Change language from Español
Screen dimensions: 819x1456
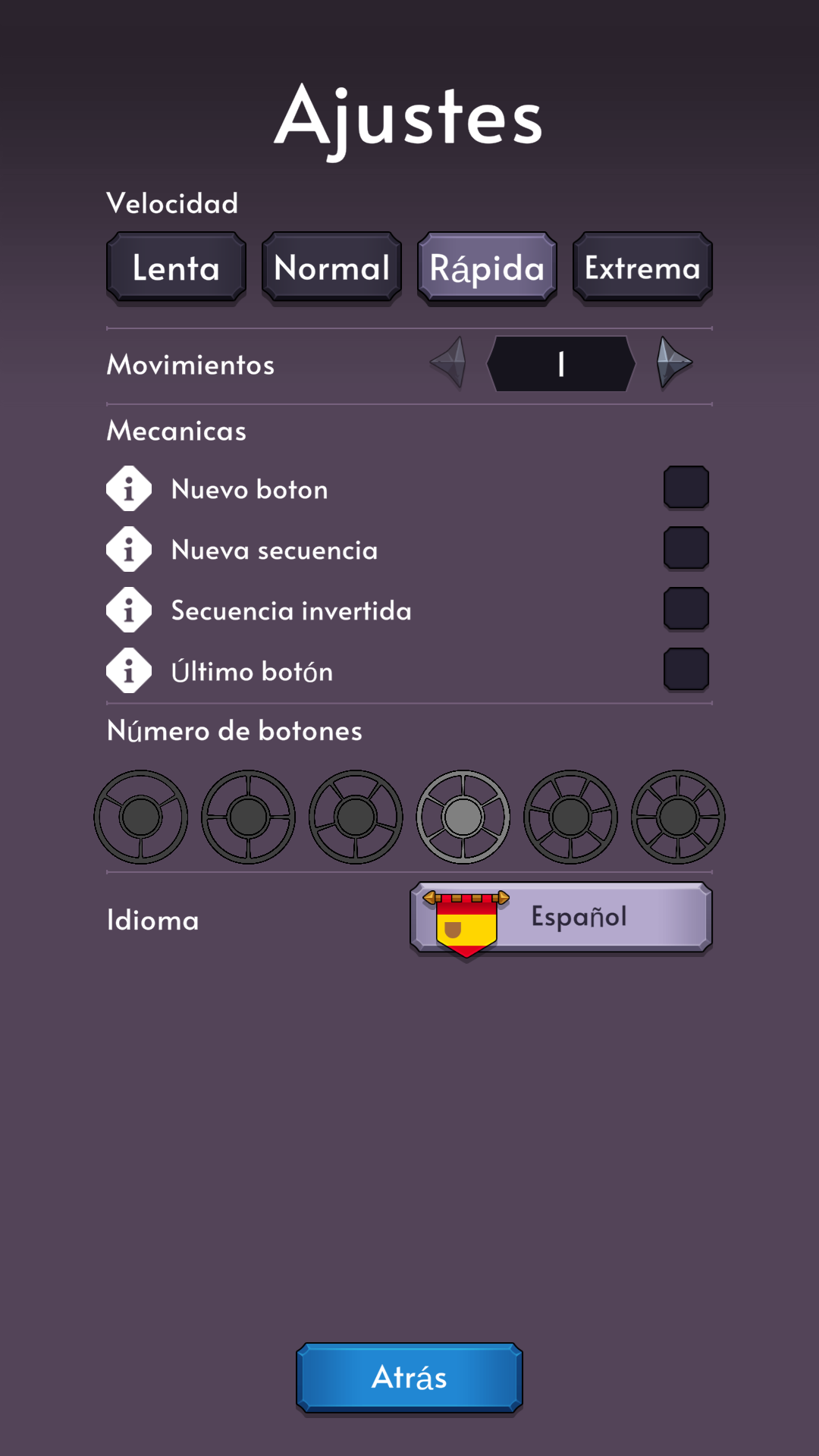(x=561, y=917)
